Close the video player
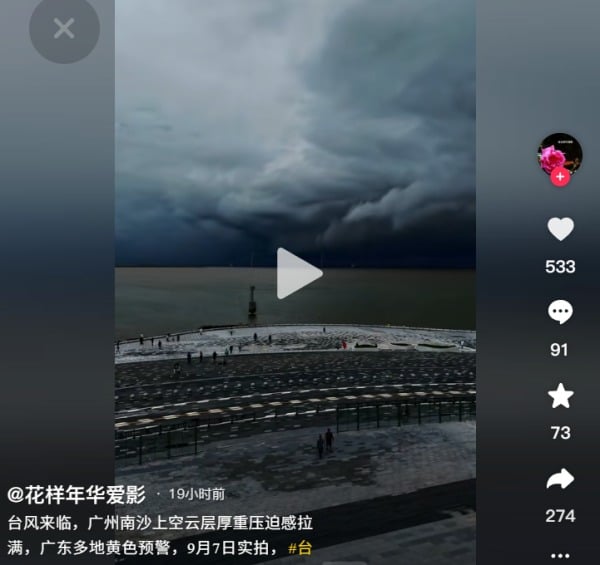The height and width of the screenshot is (565, 600). (x=64, y=29)
